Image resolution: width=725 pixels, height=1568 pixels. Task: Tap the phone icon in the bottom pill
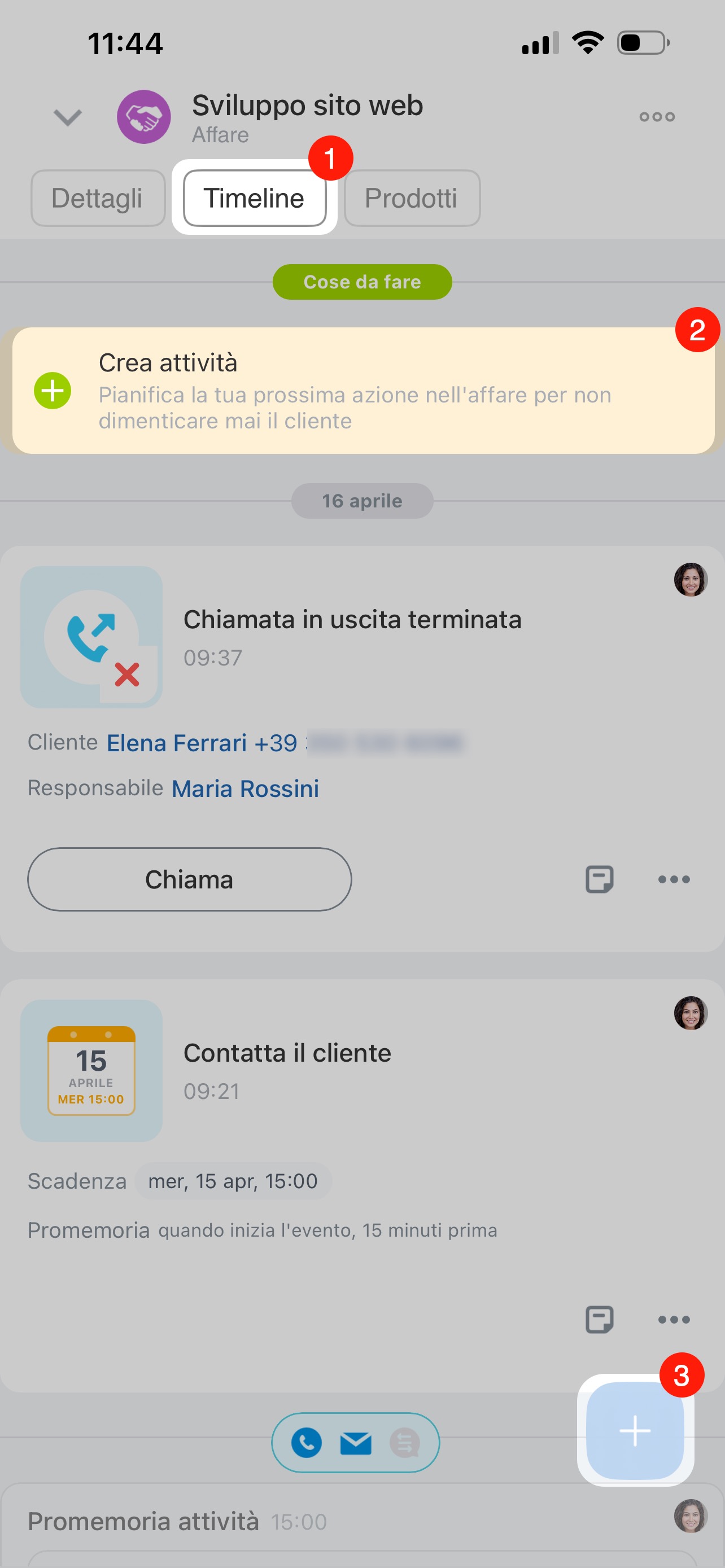306,1443
